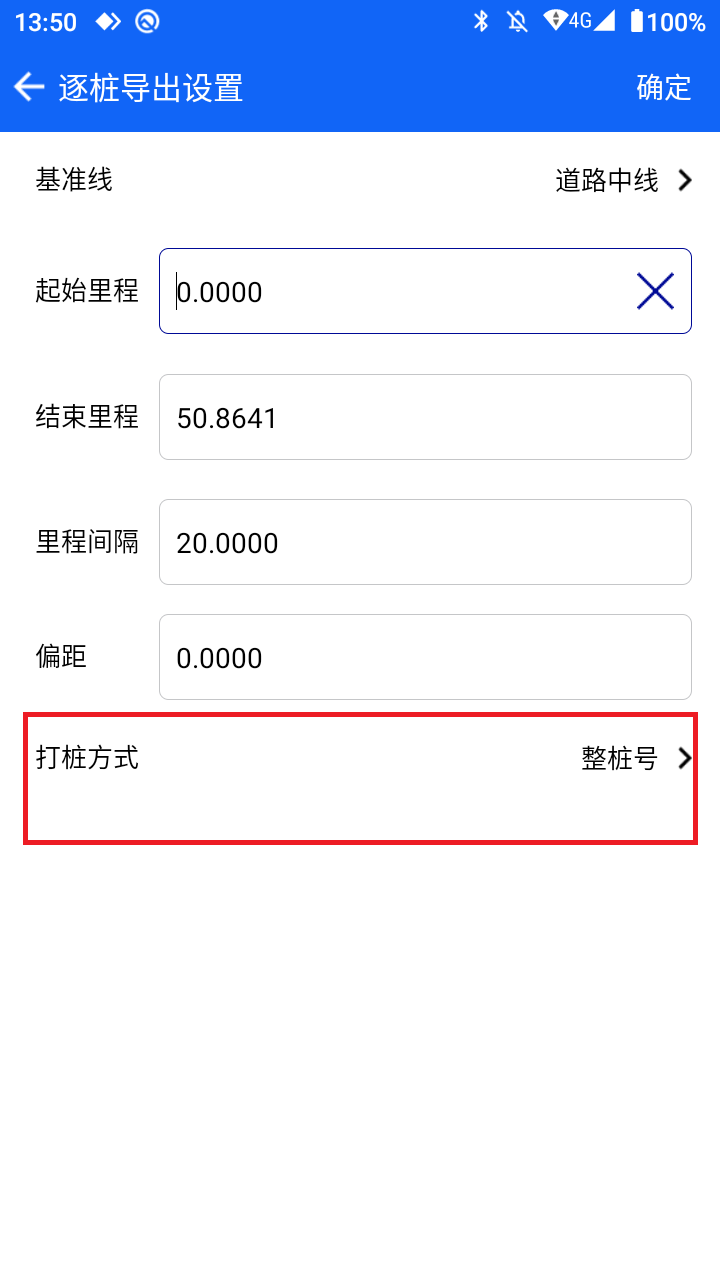Go back using the arrow icon
Image resolution: width=720 pixels, height=1280 pixels.
[x=29, y=88]
